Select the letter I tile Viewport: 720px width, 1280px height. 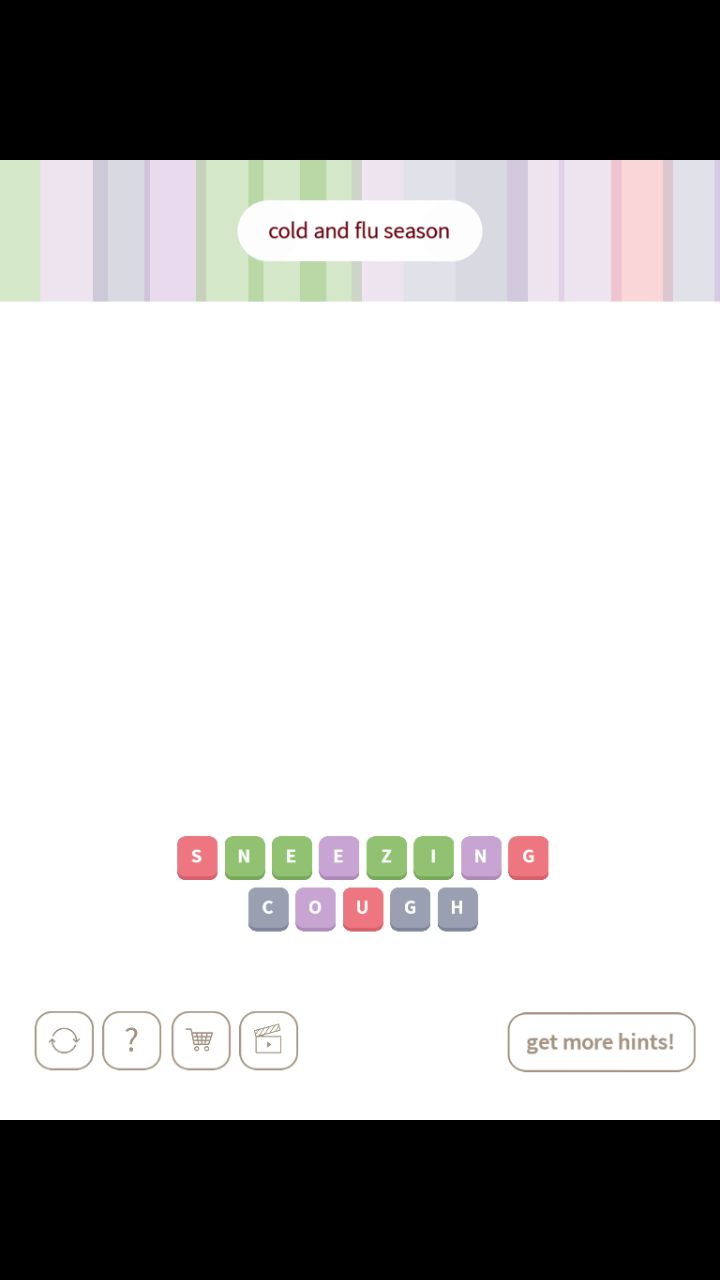(x=433, y=857)
